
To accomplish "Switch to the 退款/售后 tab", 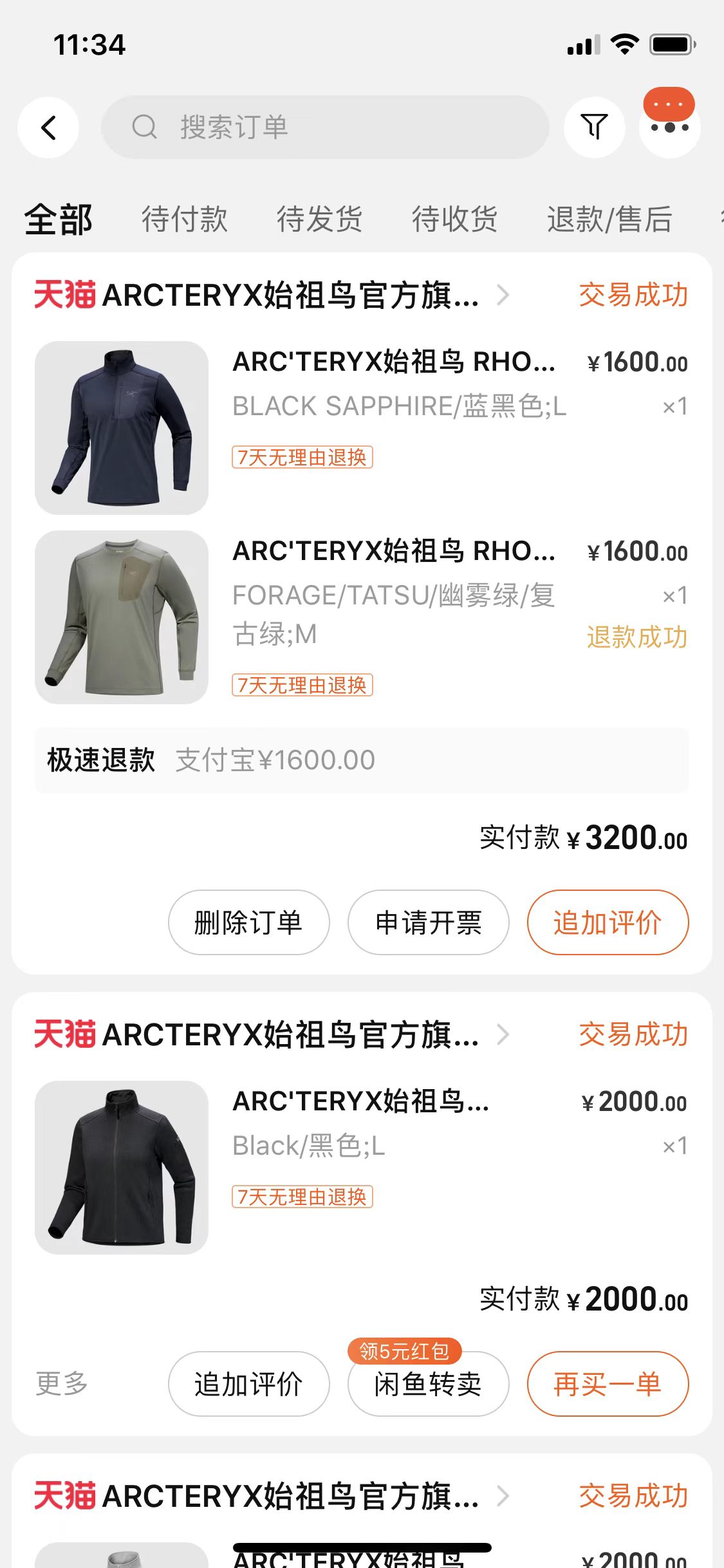I will (609, 219).
